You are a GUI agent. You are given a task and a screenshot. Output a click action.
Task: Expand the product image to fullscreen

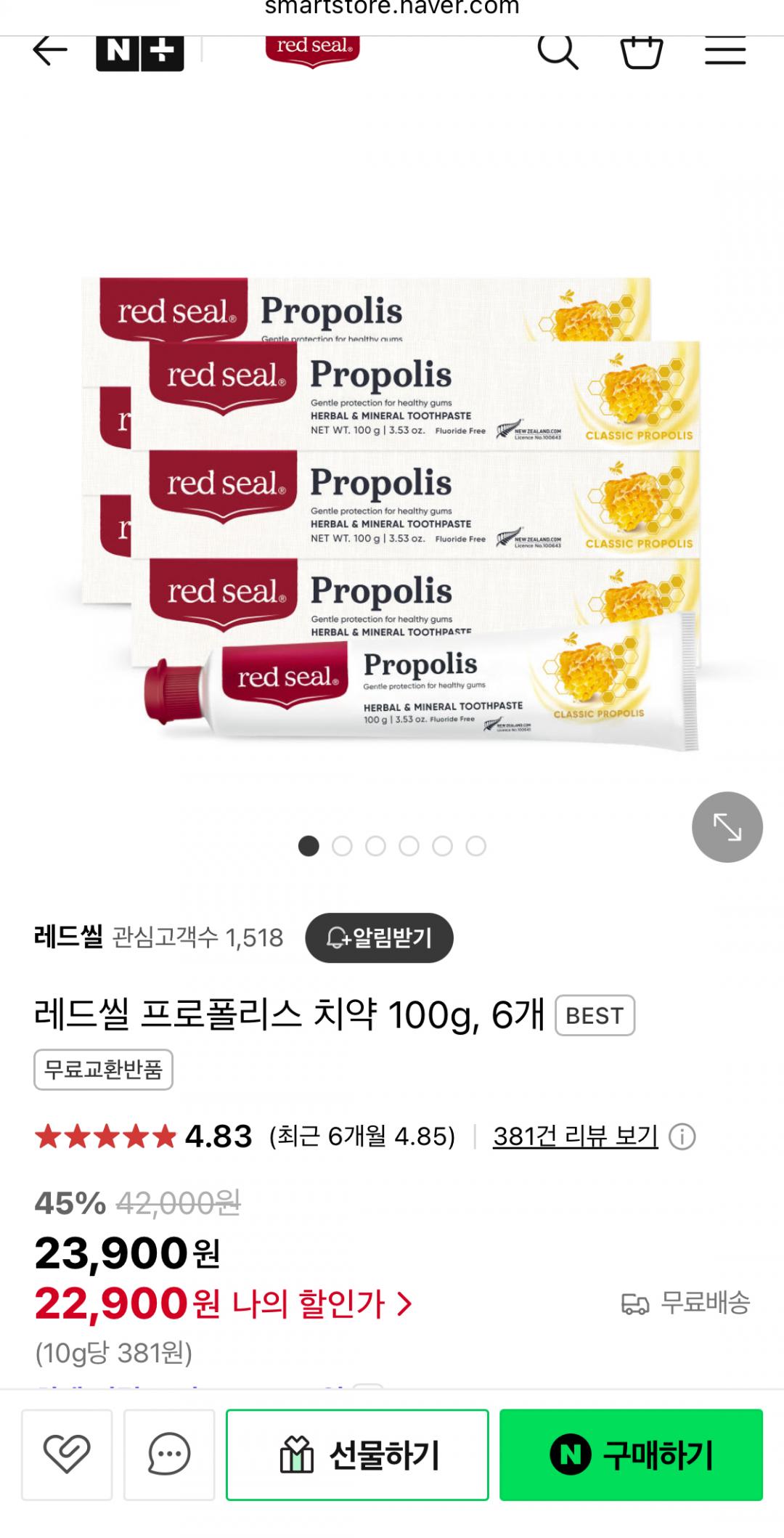pyautogui.click(x=727, y=827)
